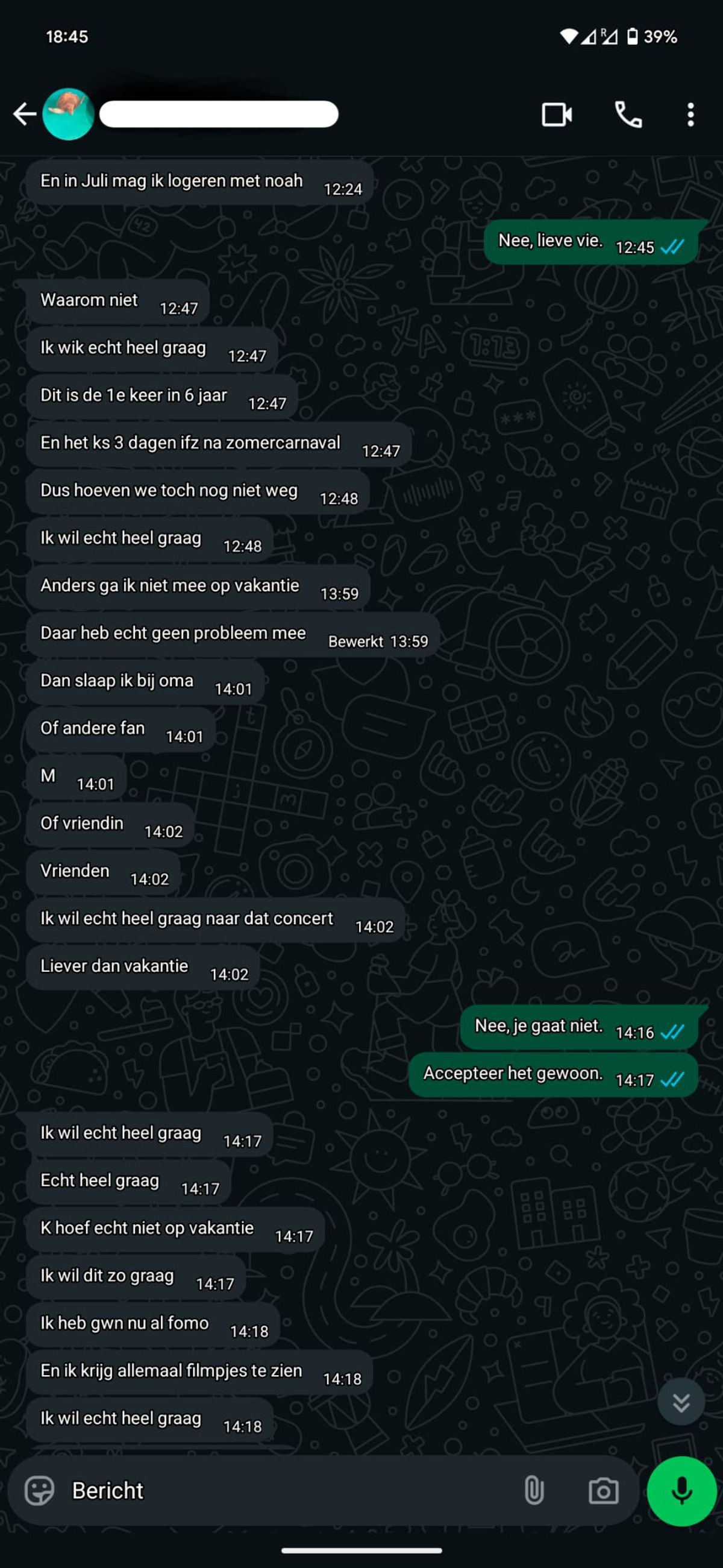Image resolution: width=723 pixels, height=1568 pixels.
Task: Open the camera to send a photo
Action: tap(603, 1491)
